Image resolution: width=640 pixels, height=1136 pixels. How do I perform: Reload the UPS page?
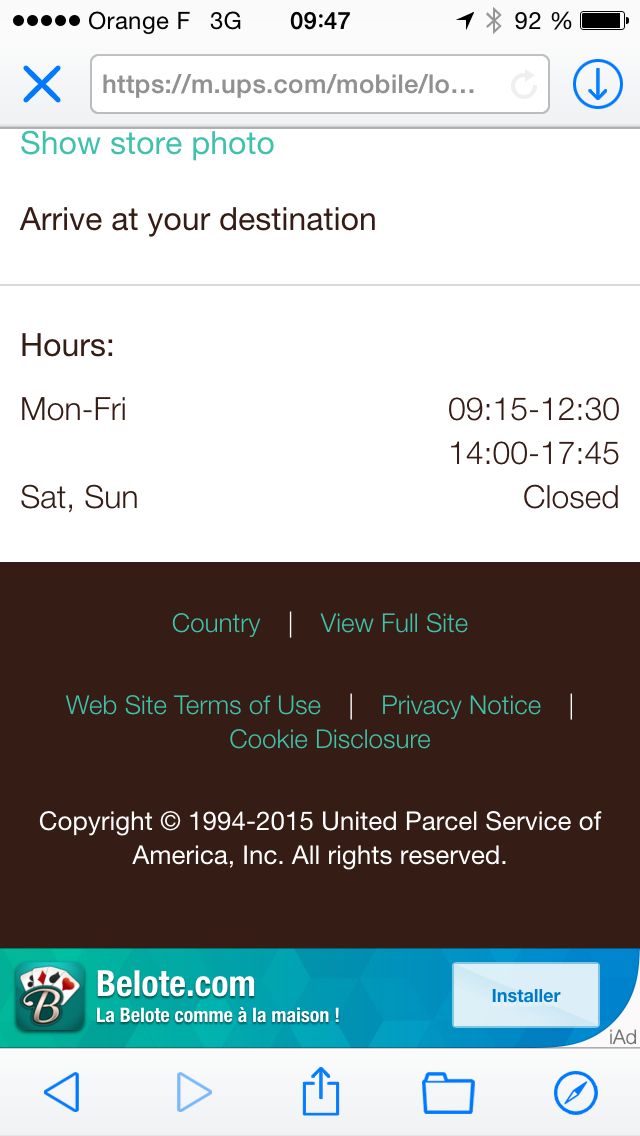[x=524, y=85]
